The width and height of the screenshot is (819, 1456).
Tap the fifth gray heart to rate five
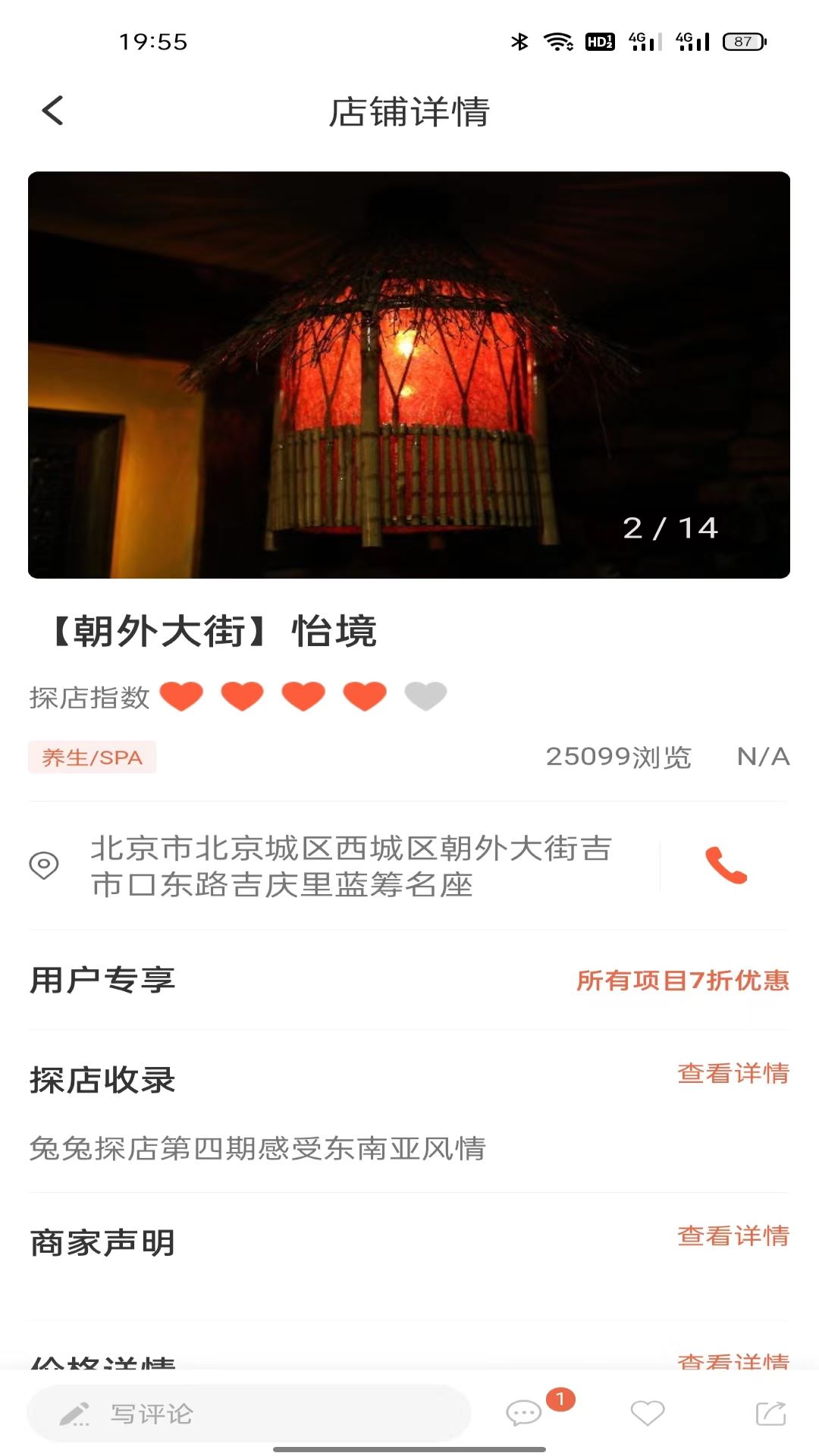(425, 695)
